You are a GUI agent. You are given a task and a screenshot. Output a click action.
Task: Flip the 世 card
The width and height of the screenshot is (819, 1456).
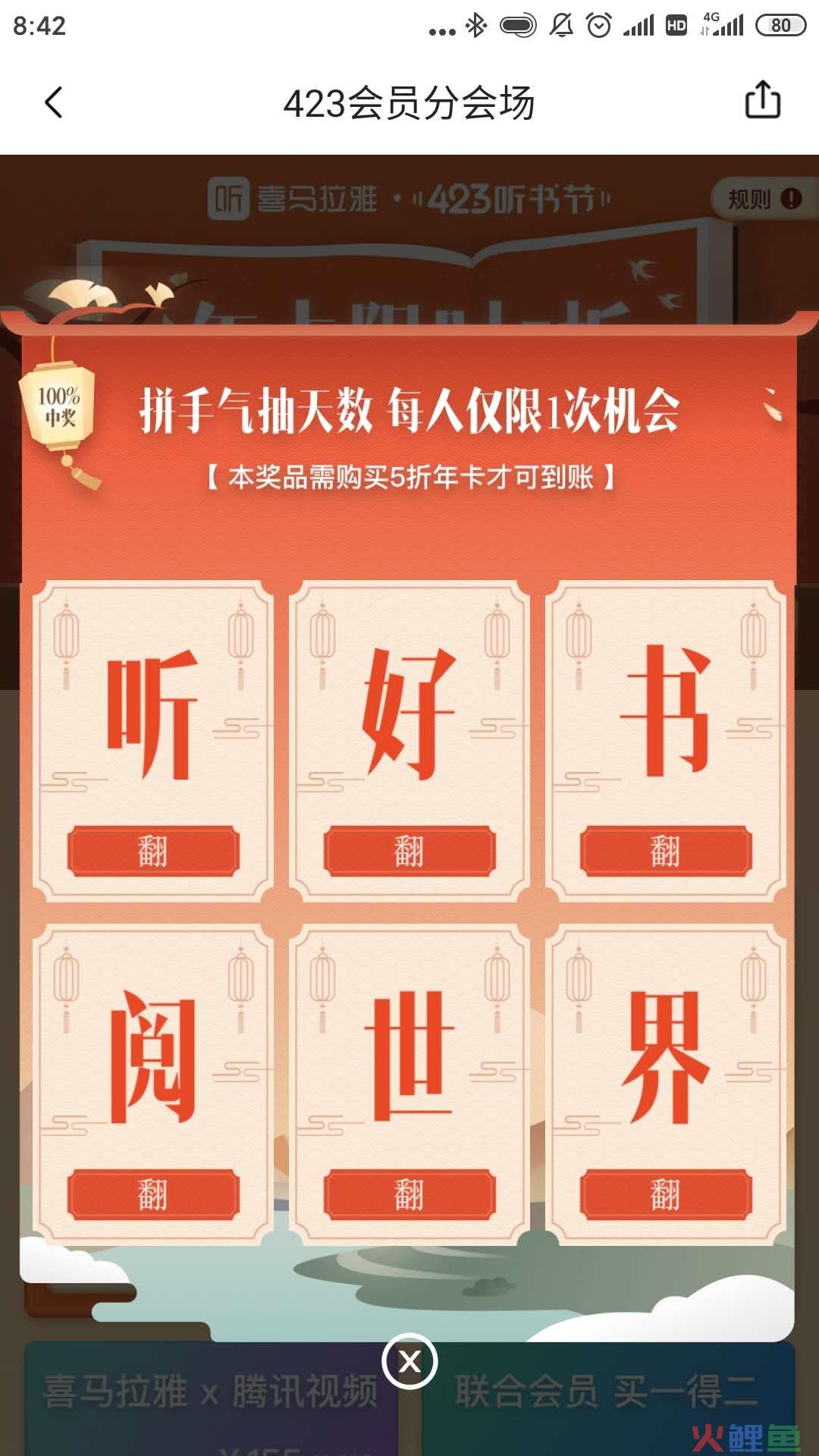coord(409,1194)
